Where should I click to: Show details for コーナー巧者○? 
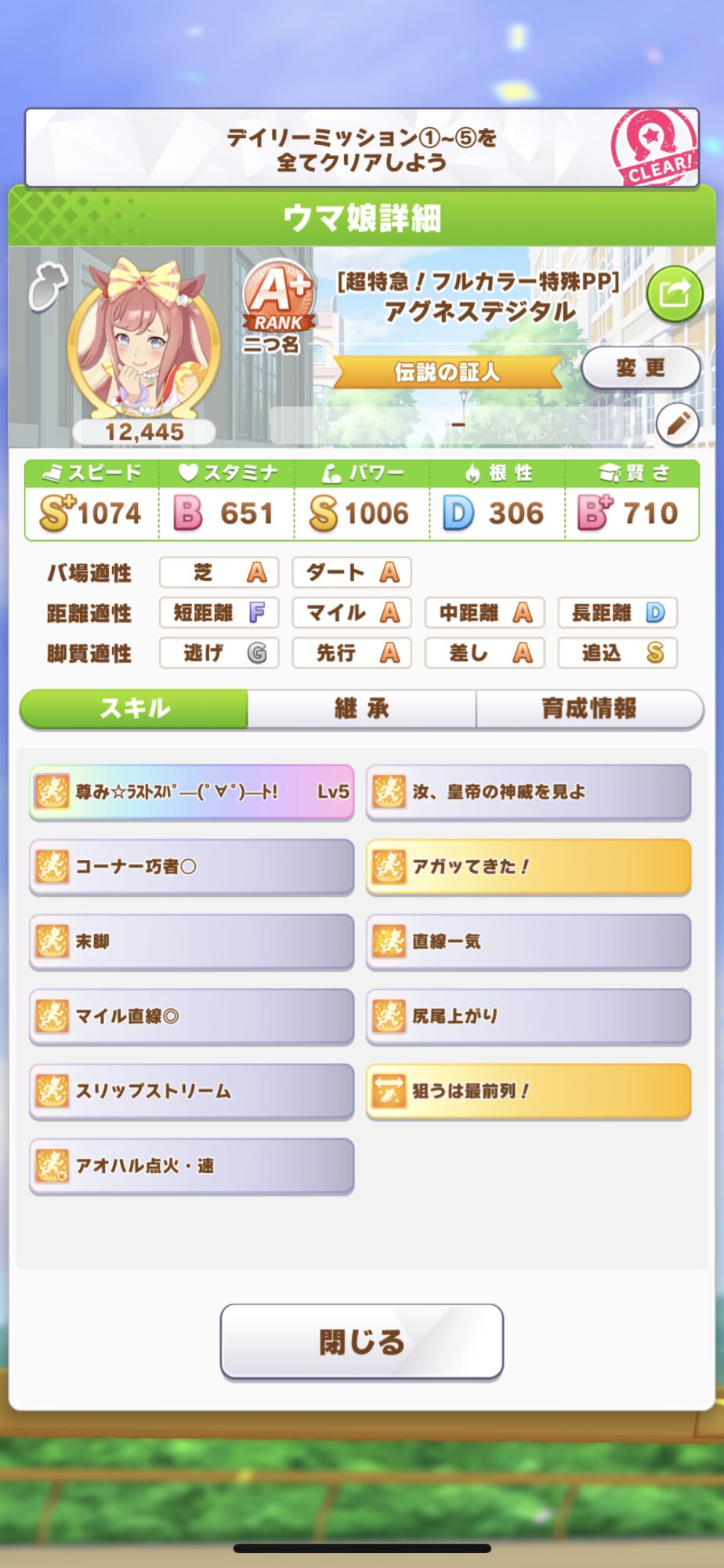[x=191, y=866]
